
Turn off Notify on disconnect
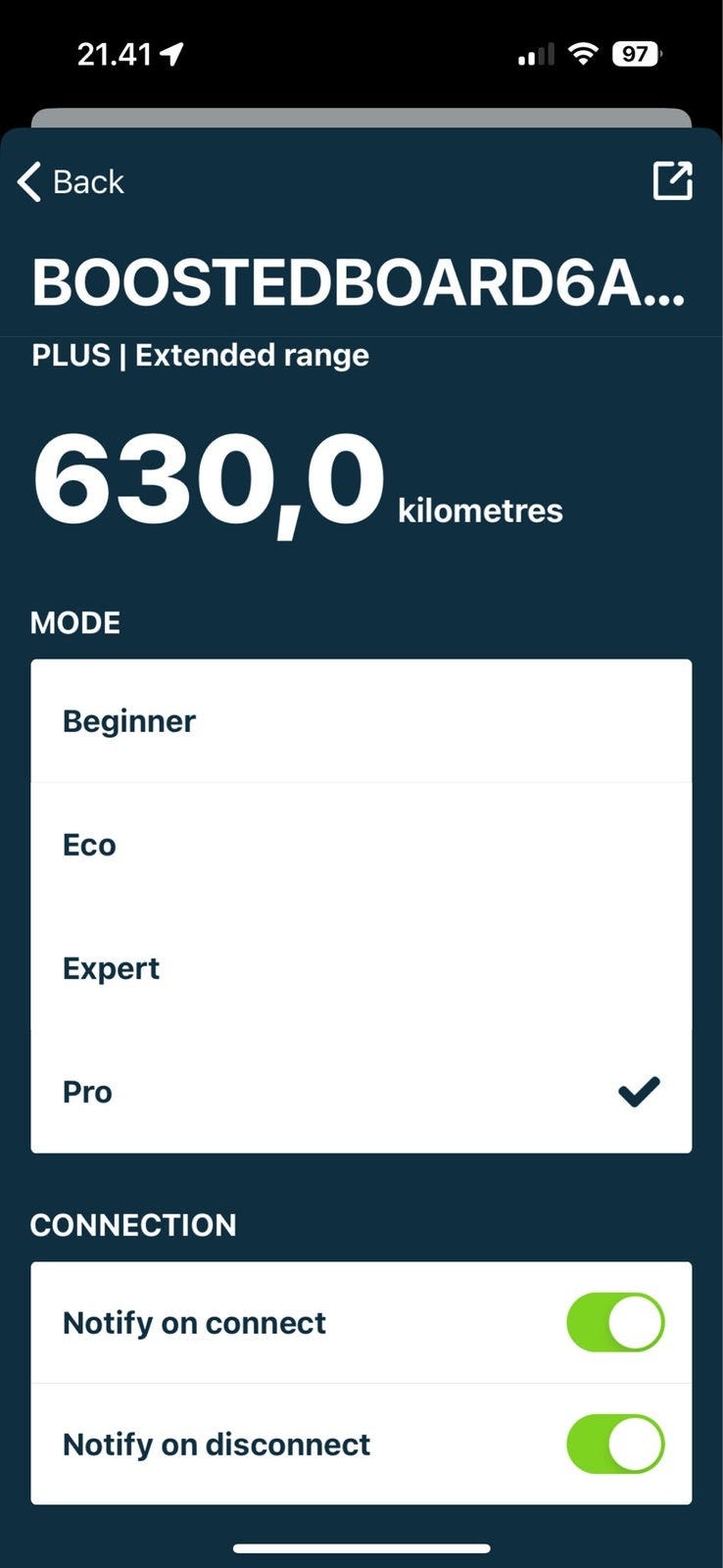[x=615, y=1445]
